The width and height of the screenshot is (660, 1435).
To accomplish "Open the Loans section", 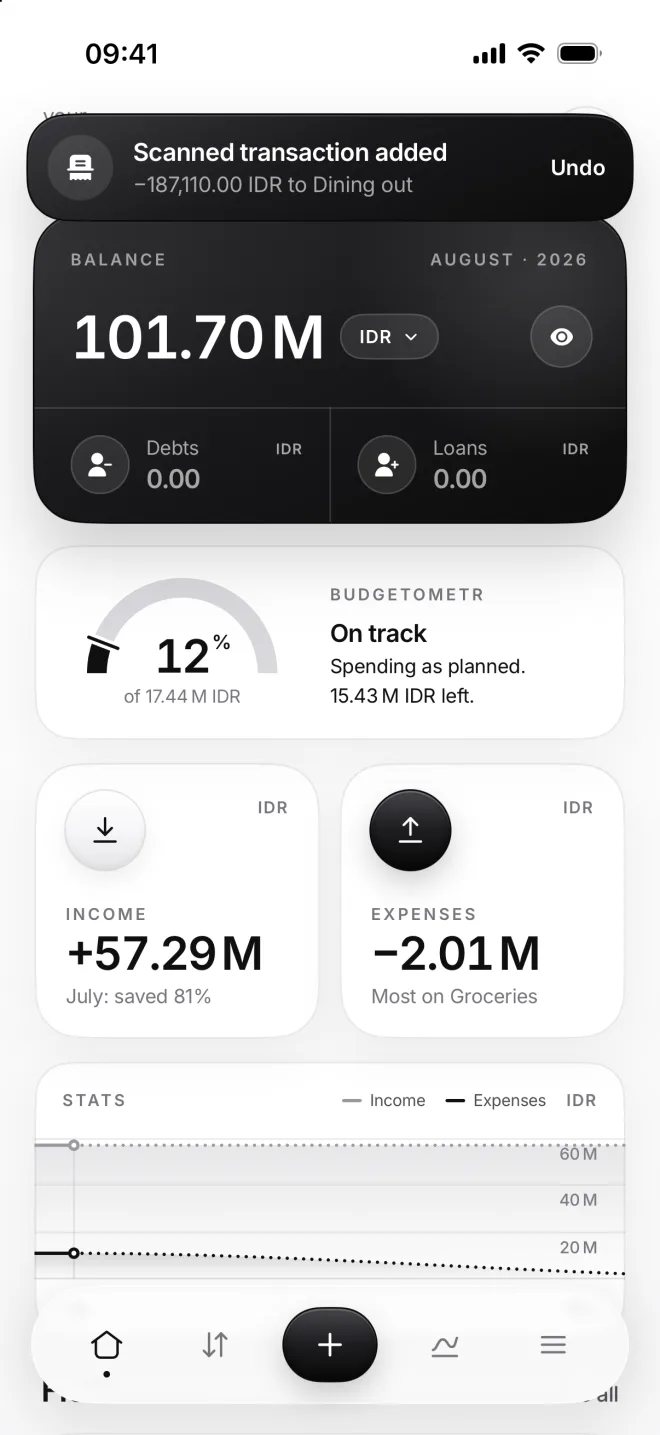I will point(478,465).
